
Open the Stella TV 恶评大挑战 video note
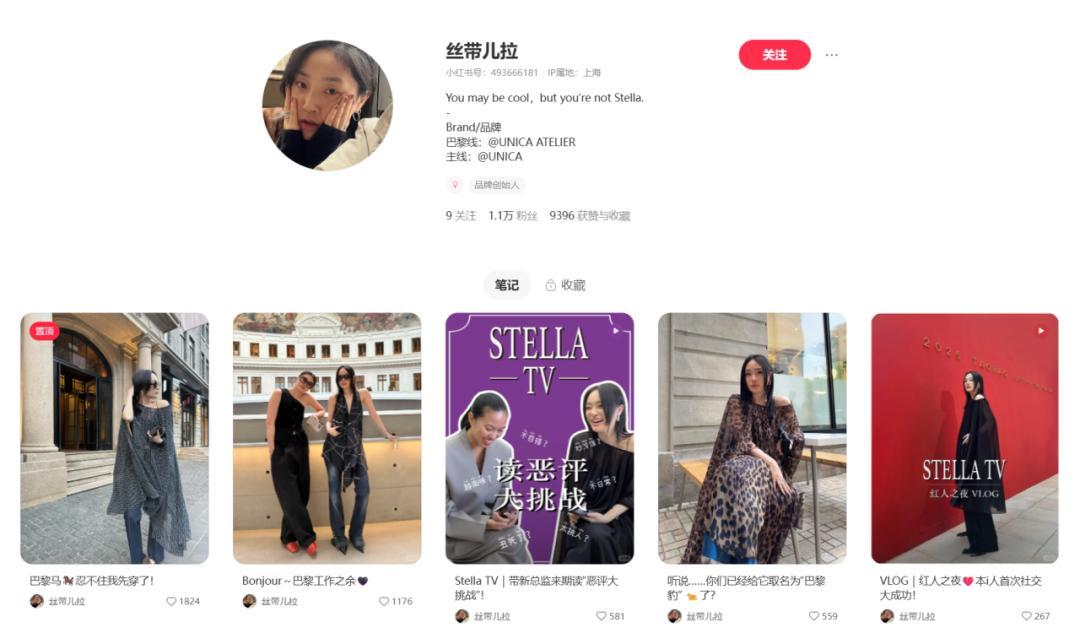[539, 438]
